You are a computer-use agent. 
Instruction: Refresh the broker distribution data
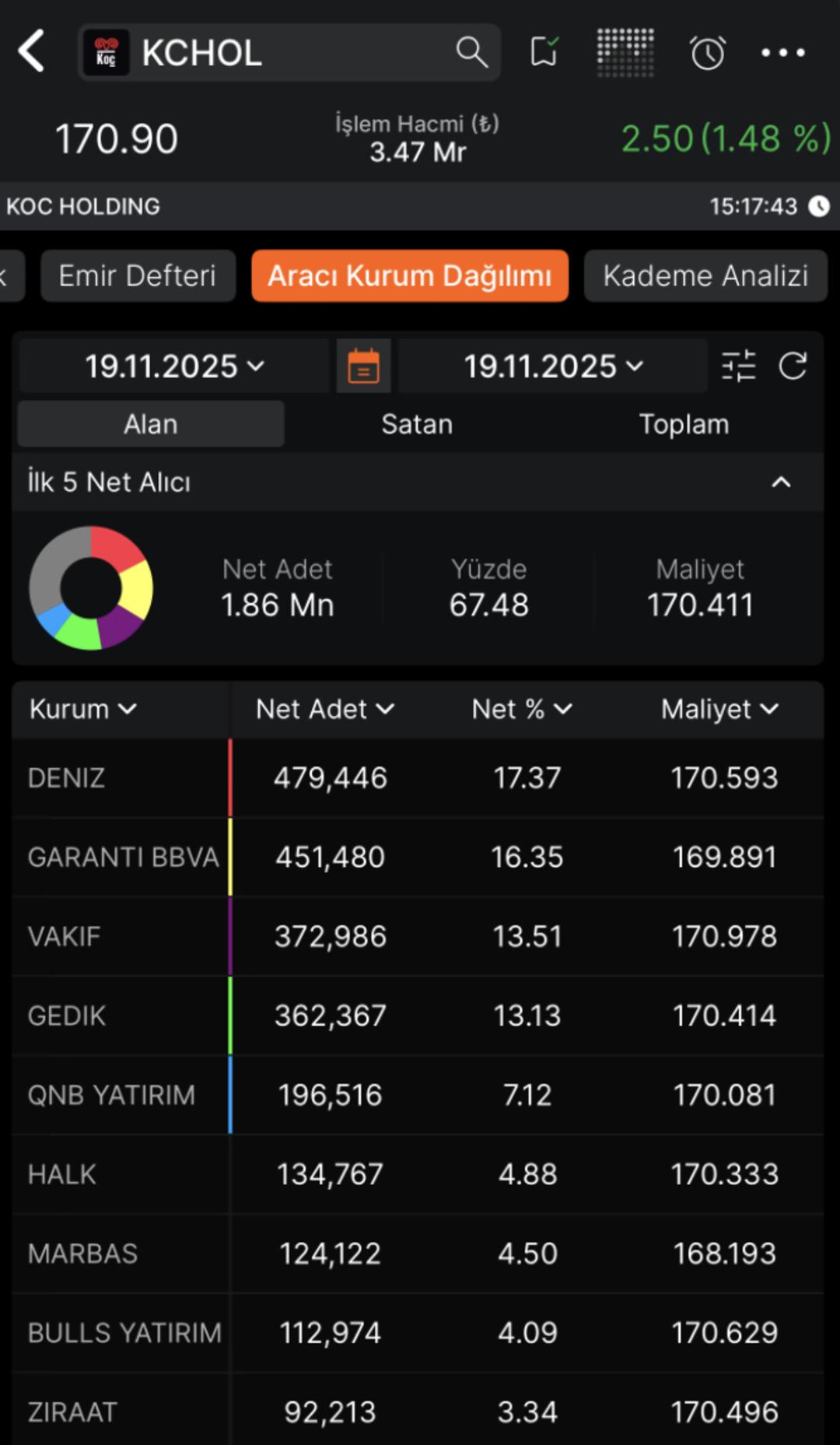[x=793, y=366]
